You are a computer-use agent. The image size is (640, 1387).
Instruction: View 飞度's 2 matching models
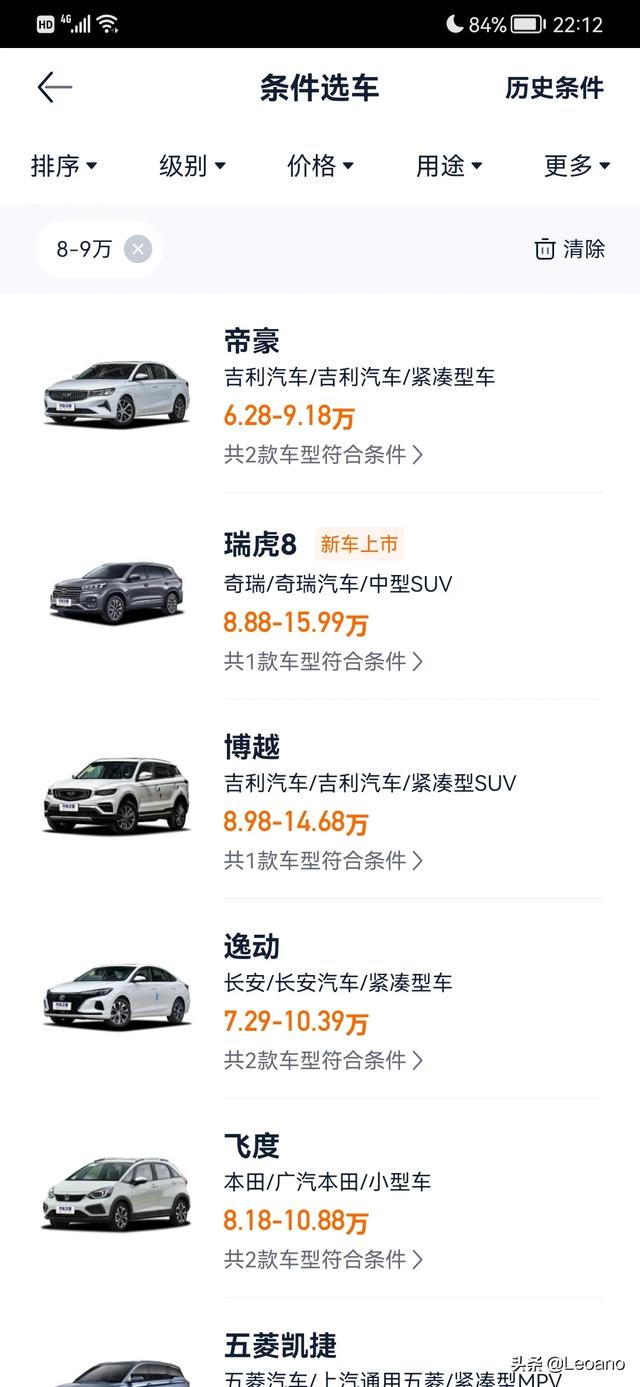pyautogui.click(x=323, y=1258)
